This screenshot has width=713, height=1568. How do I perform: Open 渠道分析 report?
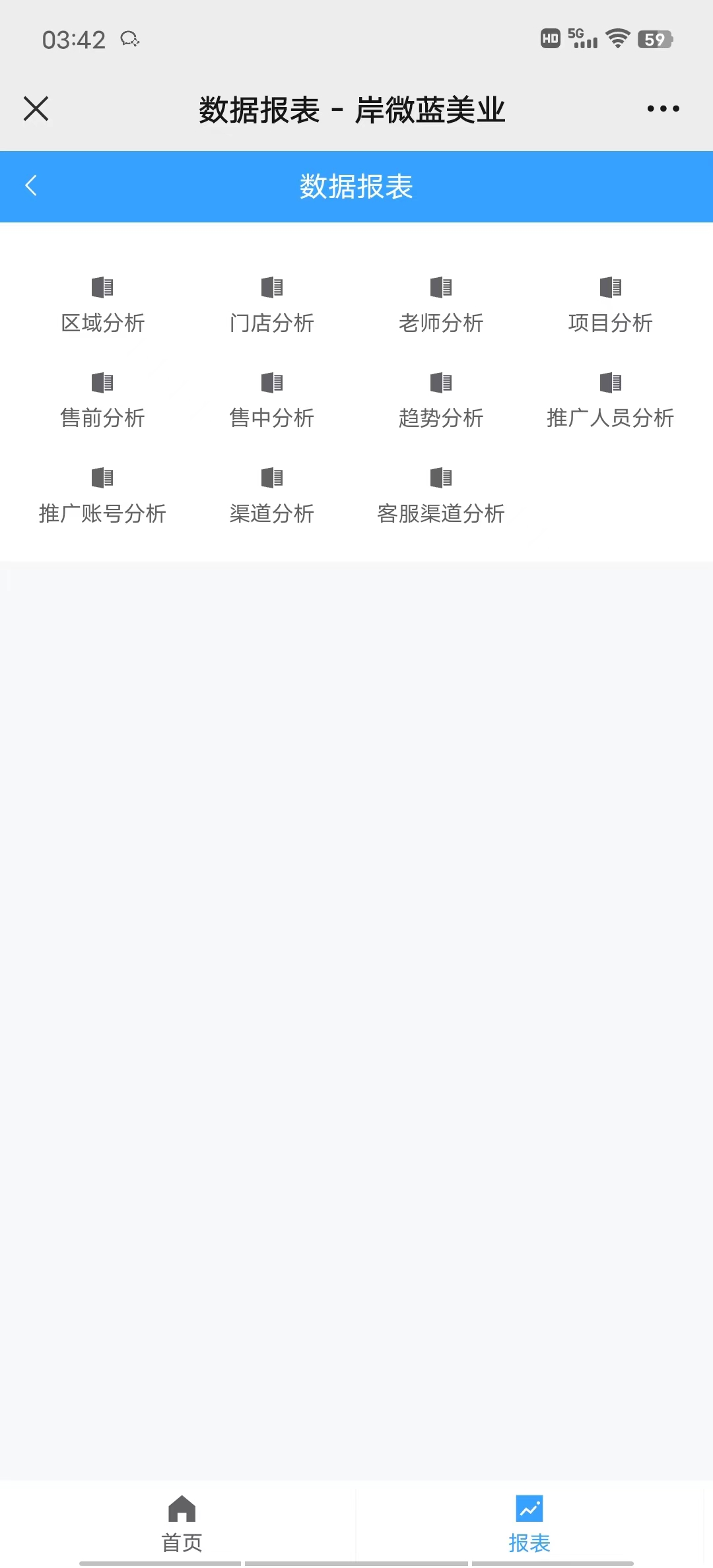271,496
